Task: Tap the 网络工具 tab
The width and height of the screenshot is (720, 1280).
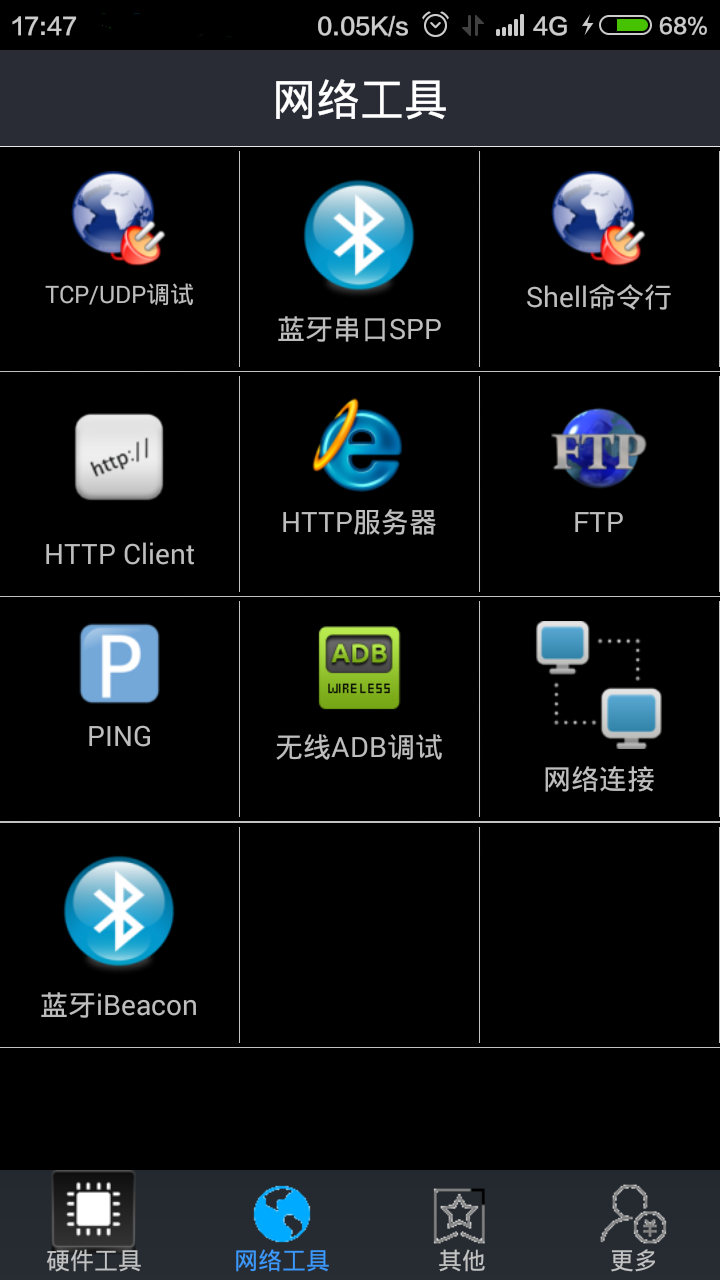Action: 282,1225
